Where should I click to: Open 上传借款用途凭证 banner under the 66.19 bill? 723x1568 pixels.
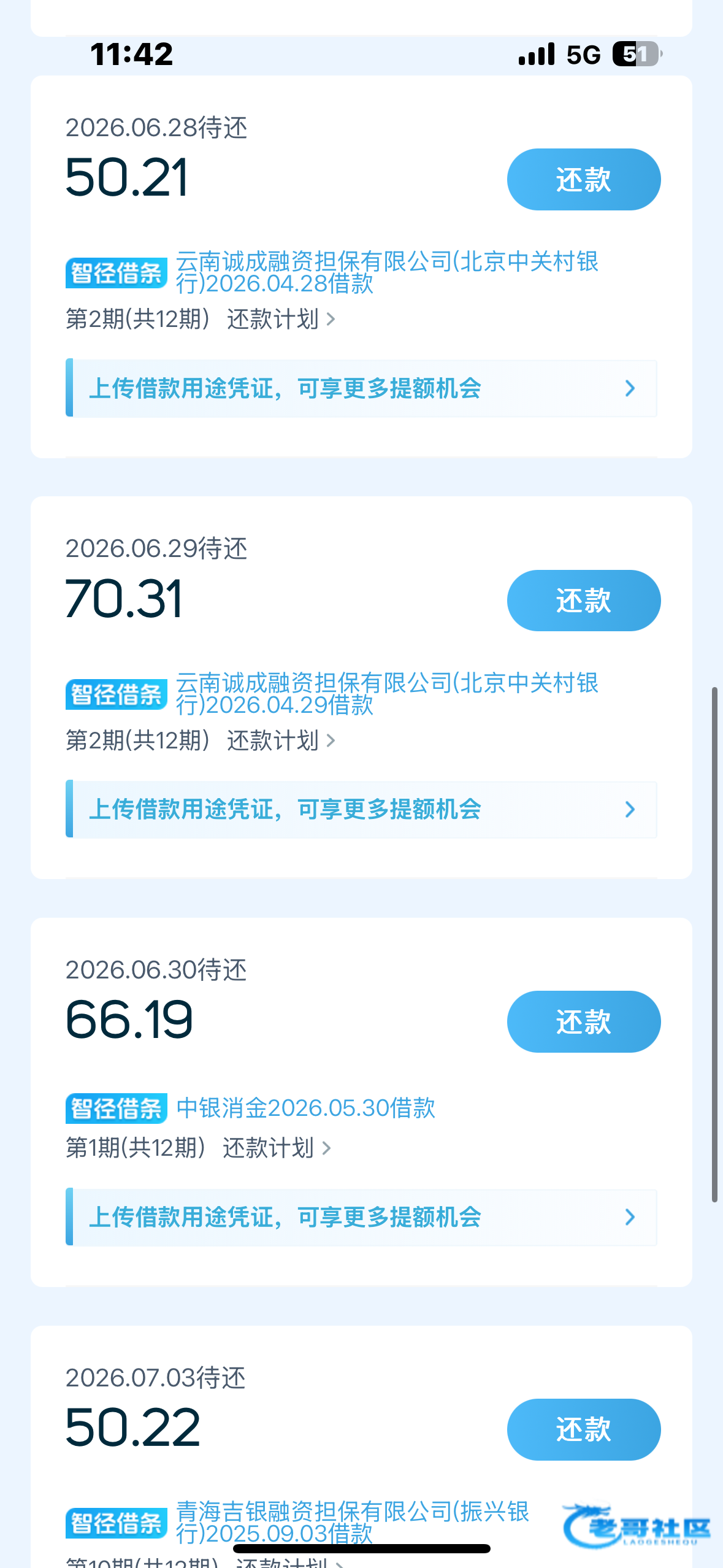(x=361, y=1217)
